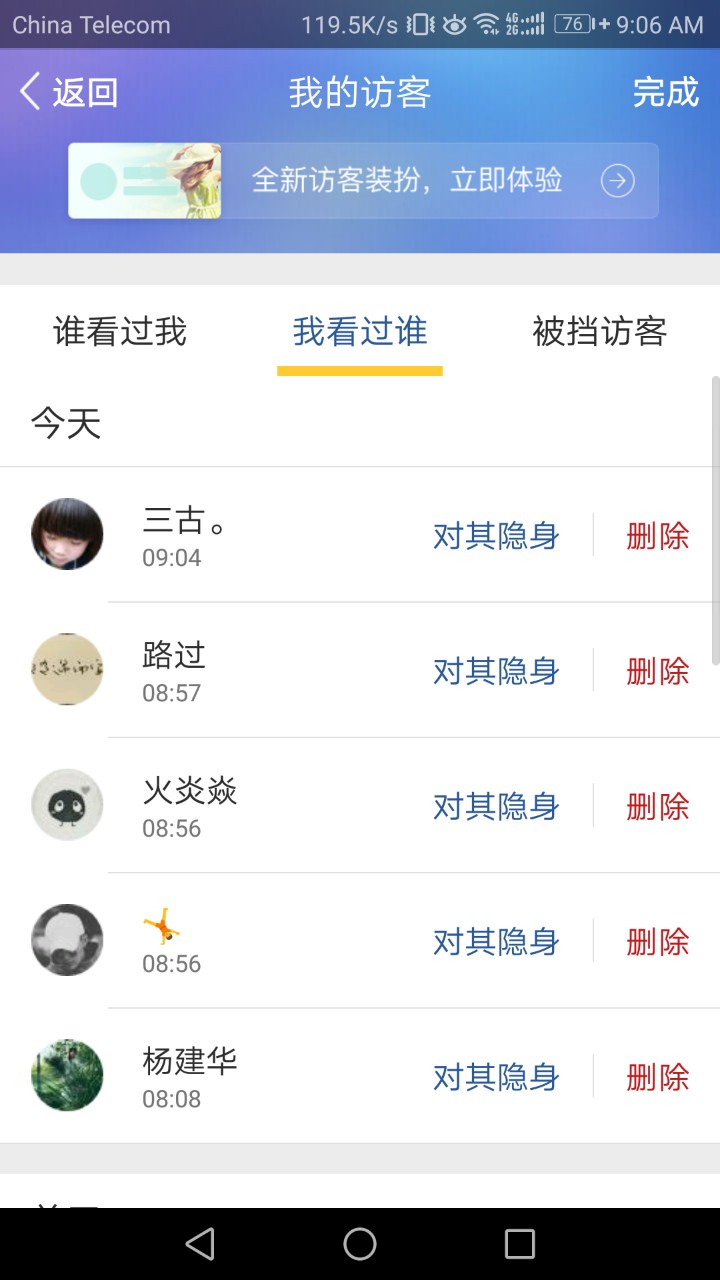Screen dimensions: 720x1280
Task: Go back via the 返回 button
Action: [68, 93]
